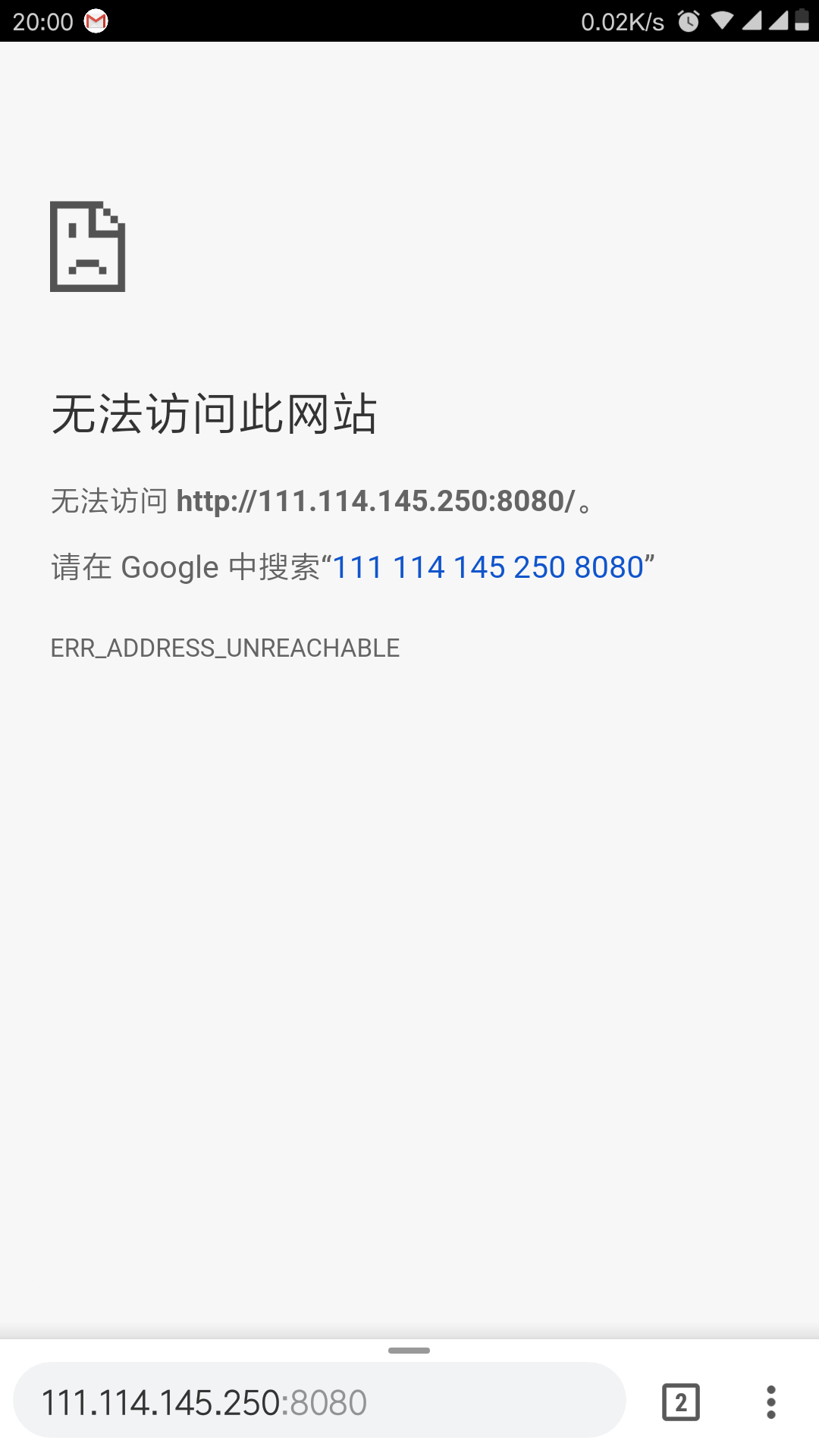Tap the address bar showing 111.114.145.250:8080
Screen dimensions: 819x1456
[x=318, y=1402]
